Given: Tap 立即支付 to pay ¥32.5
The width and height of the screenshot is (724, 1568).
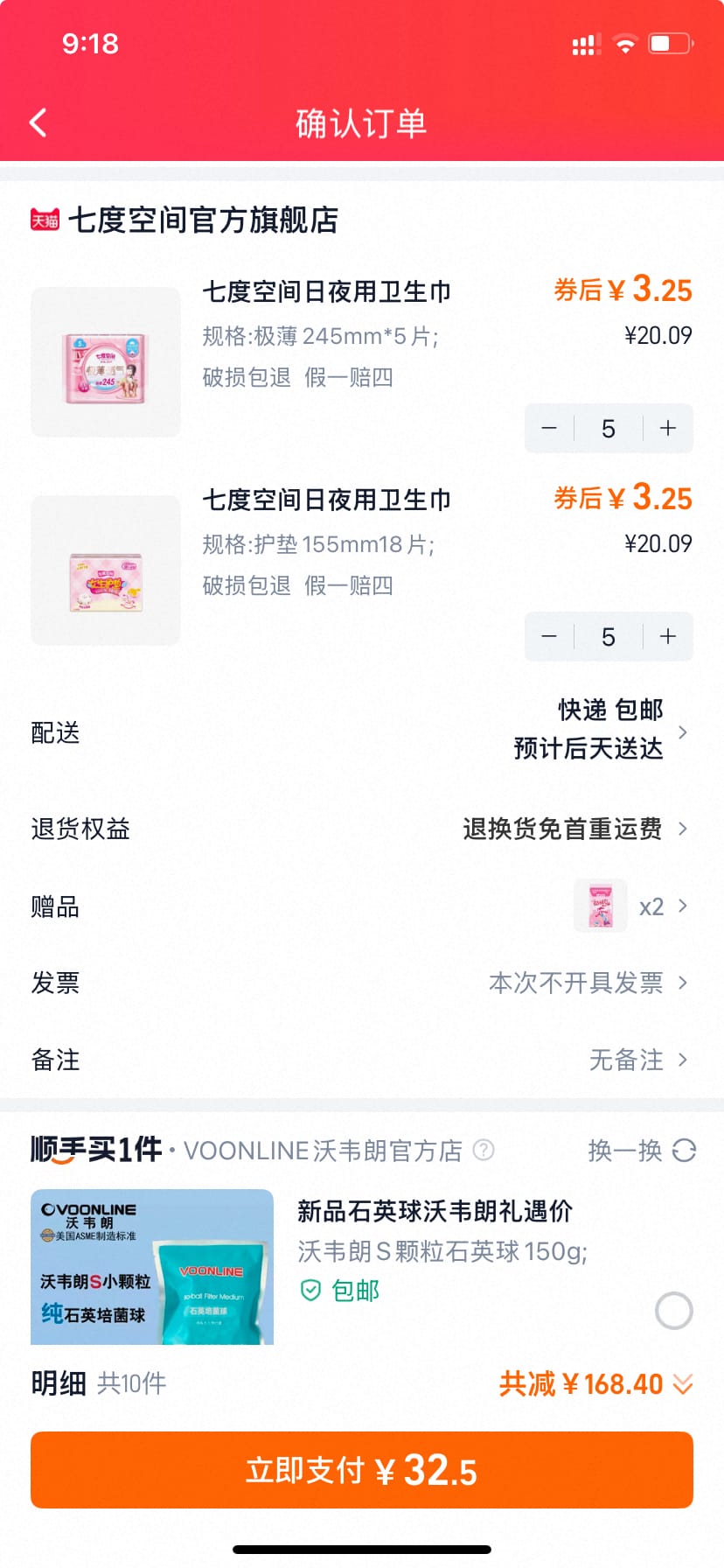Looking at the screenshot, I should pos(362,1470).
